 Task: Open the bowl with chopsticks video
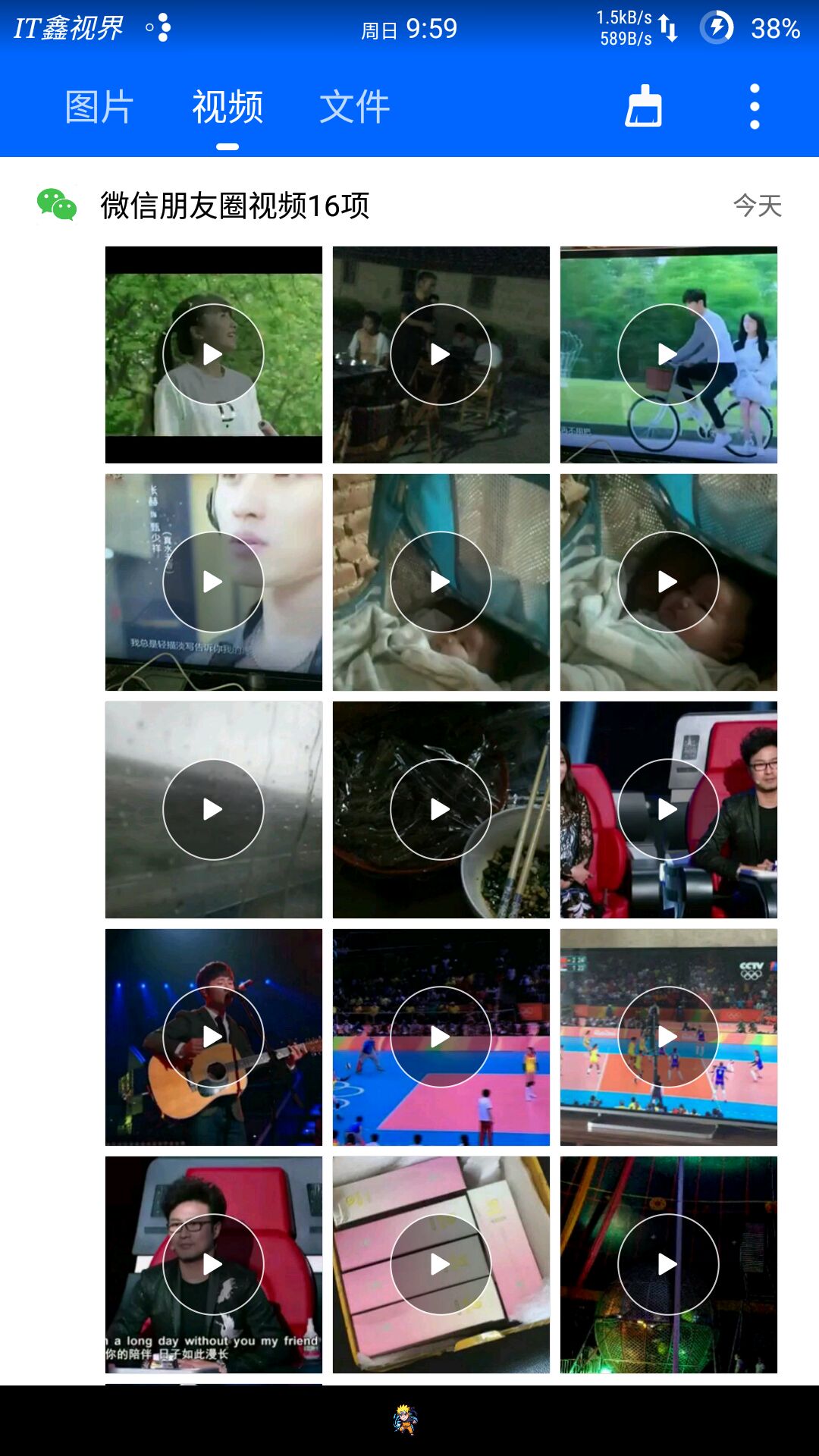(x=441, y=809)
